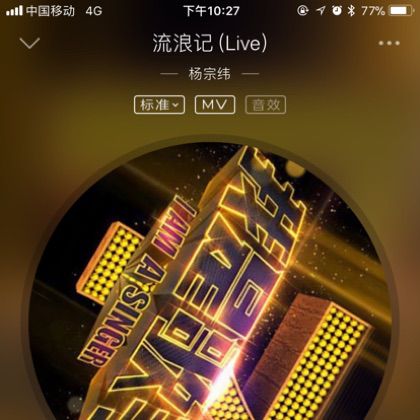
Task: Open the three-dot more options menu
Action: tap(389, 43)
